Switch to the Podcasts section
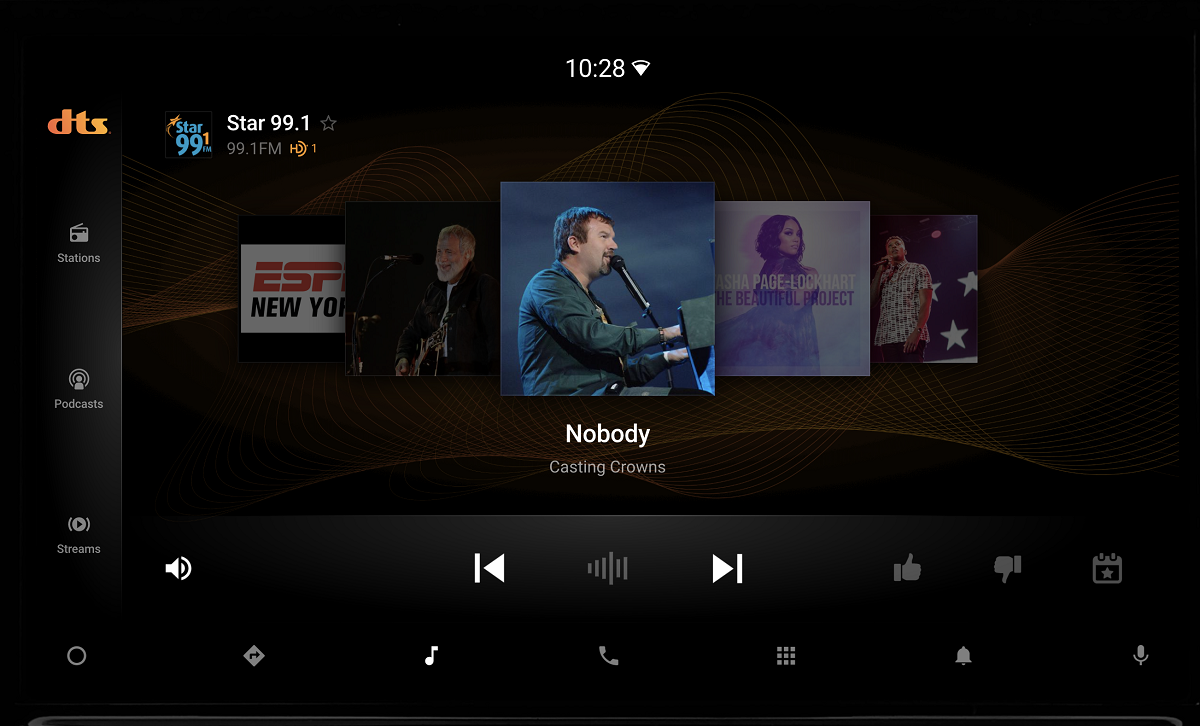This screenshot has width=1200, height=726. [79, 389]
